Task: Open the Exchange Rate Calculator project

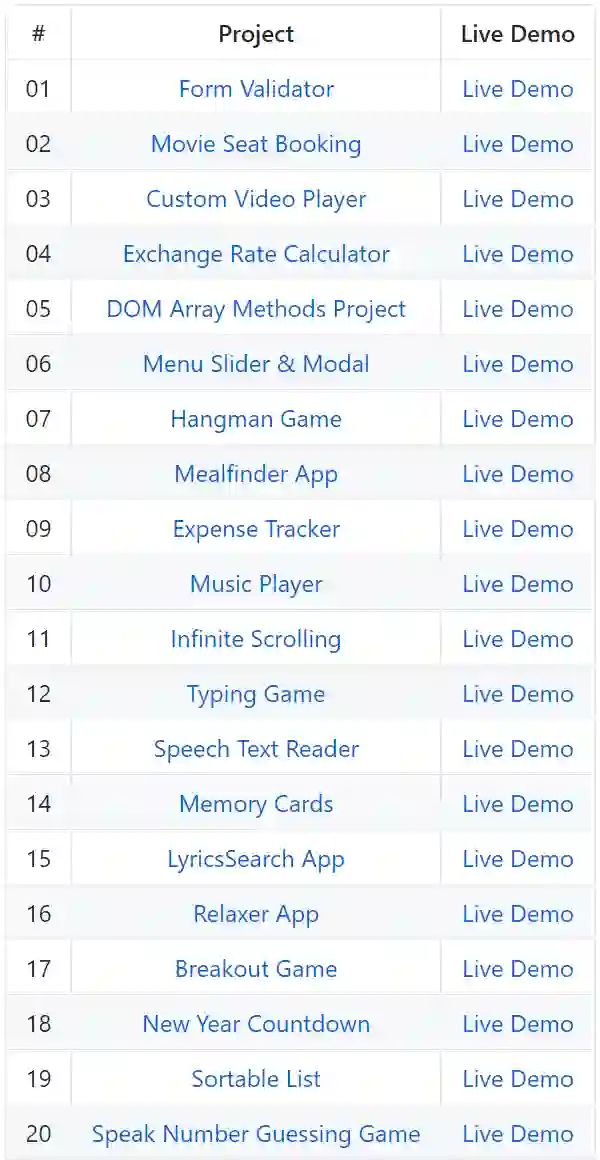Action: point(256,254)
